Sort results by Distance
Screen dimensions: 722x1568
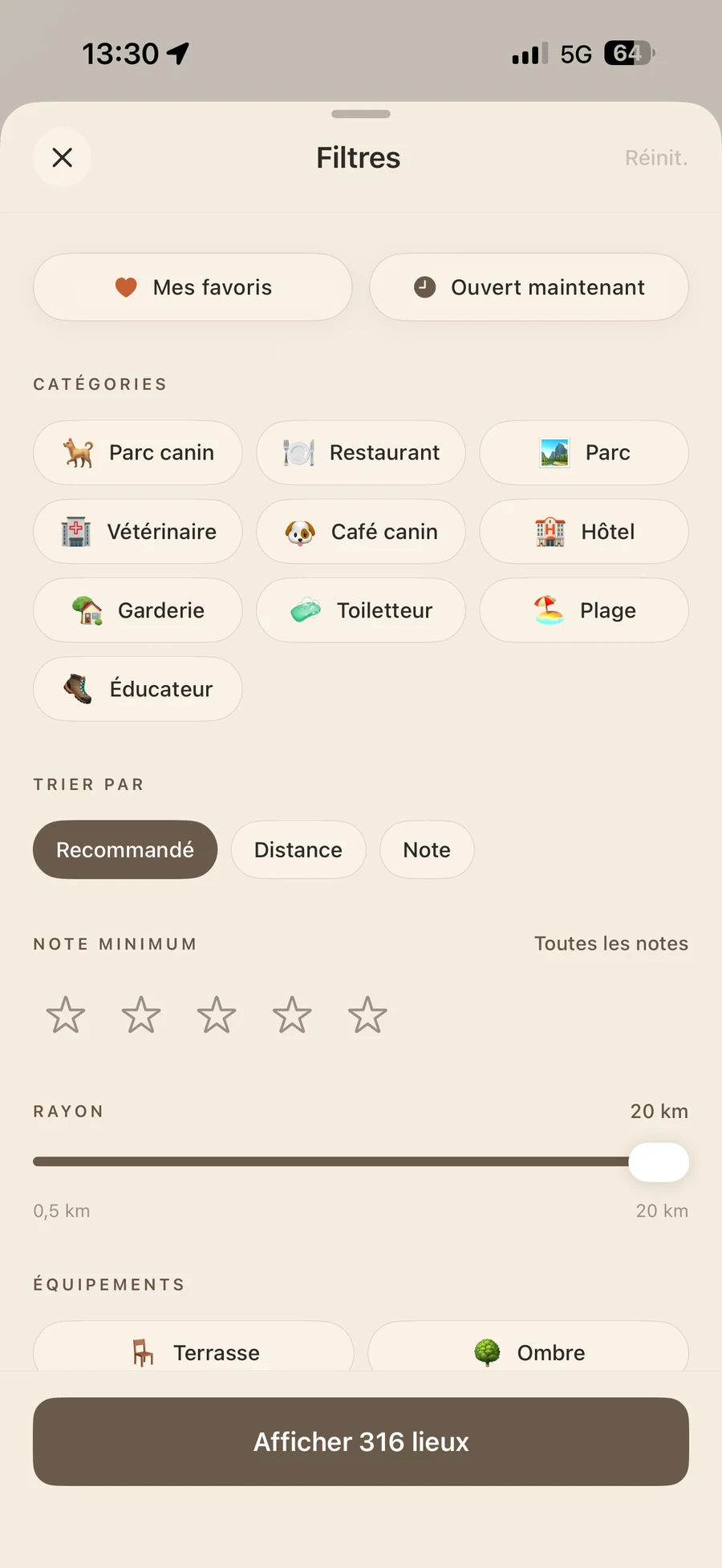click(298, 849)
